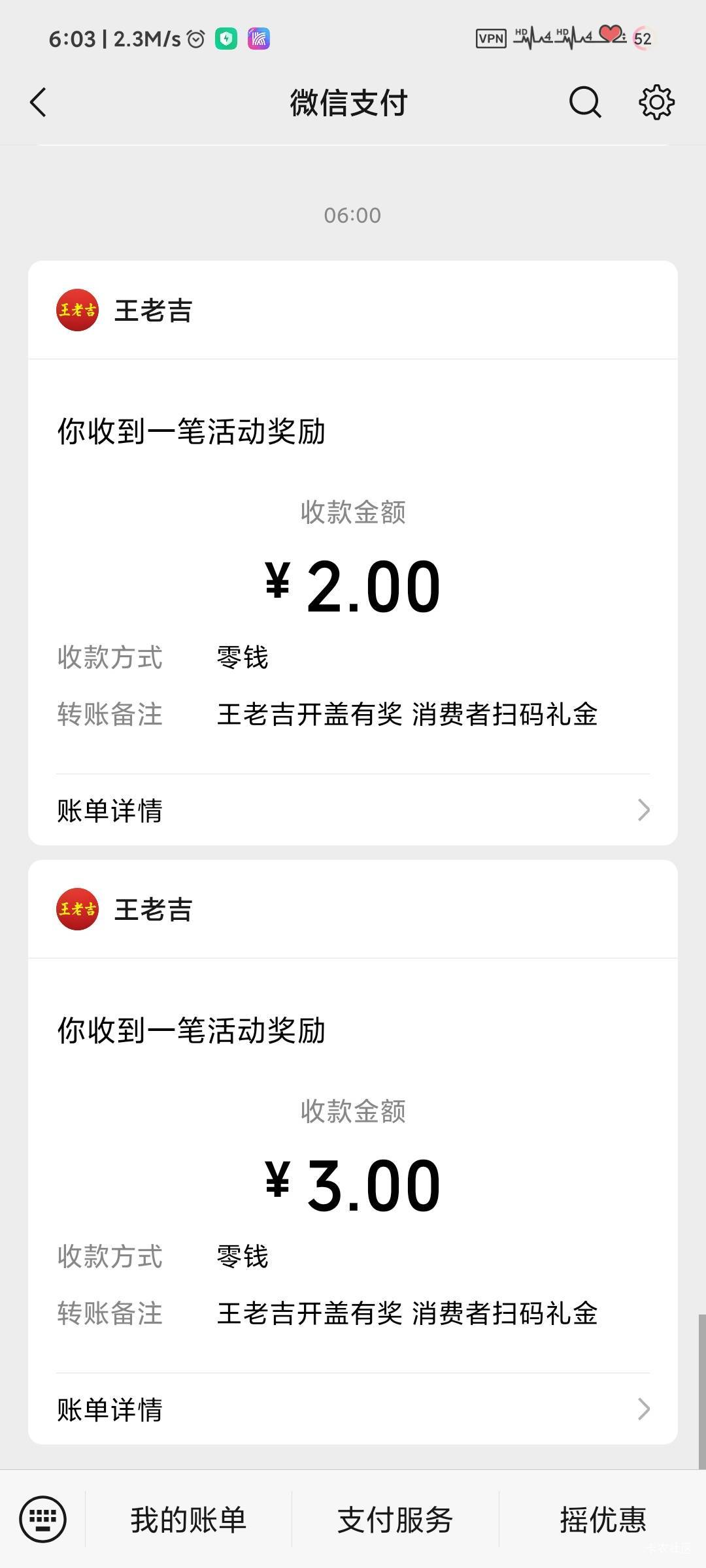Open 账单详情 for the ¥3.00 reward
The height and width of the screenshot is (1568, 706).
(x=353, y=1409)
